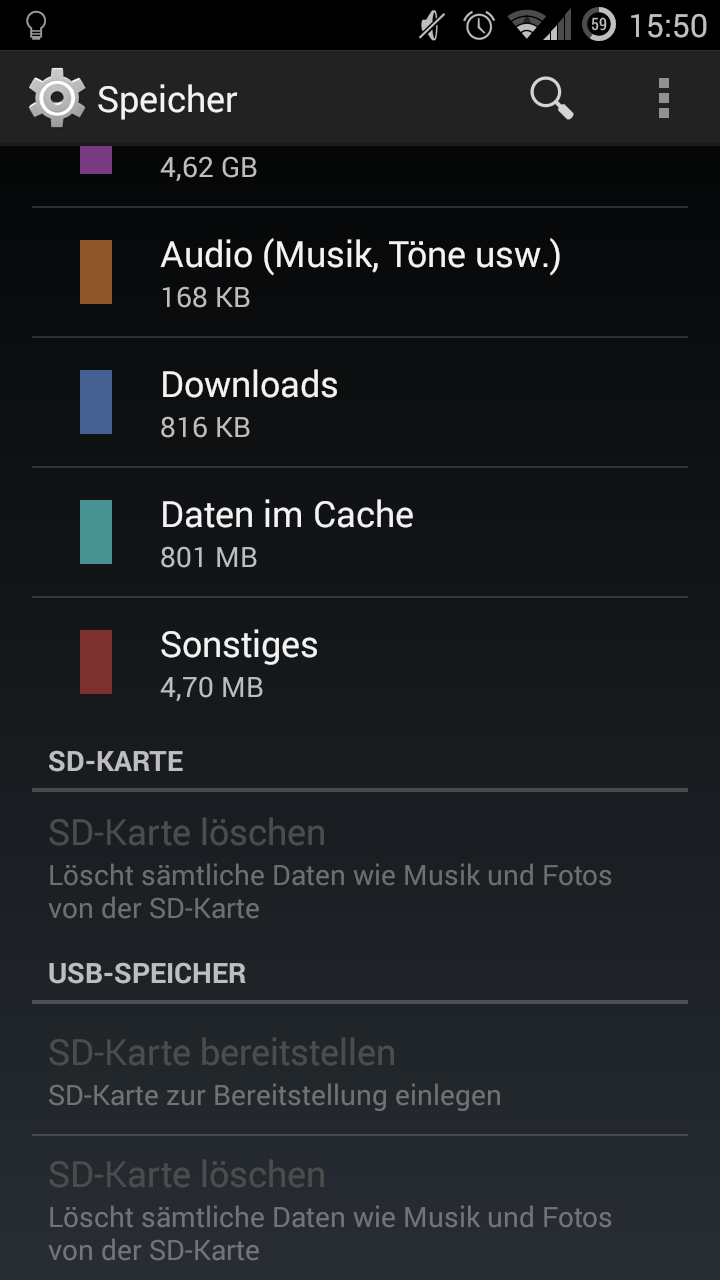Open the search in Speicher settings
Screen dimensions: 720x1280
click(x=551, y=98)
